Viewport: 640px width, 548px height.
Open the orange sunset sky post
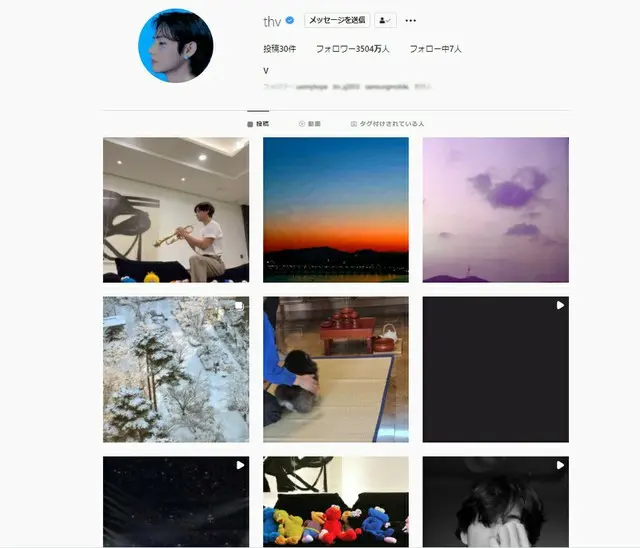[336, 210]
